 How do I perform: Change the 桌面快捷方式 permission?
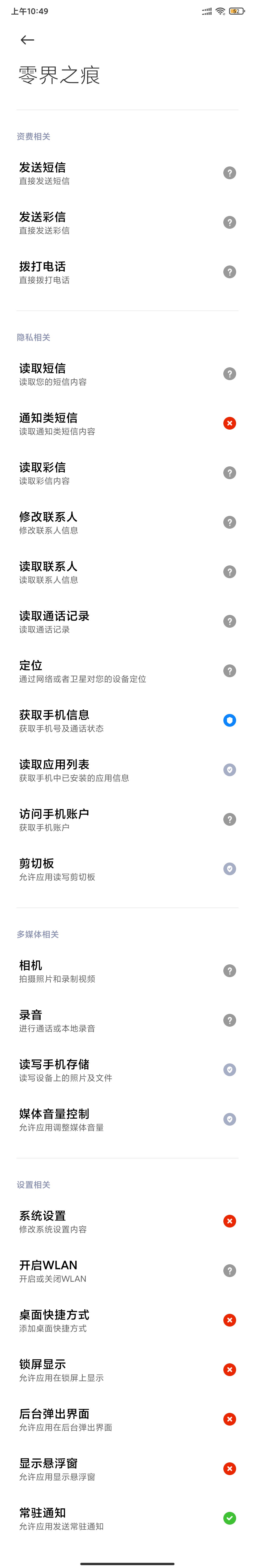pos(127,1321)
